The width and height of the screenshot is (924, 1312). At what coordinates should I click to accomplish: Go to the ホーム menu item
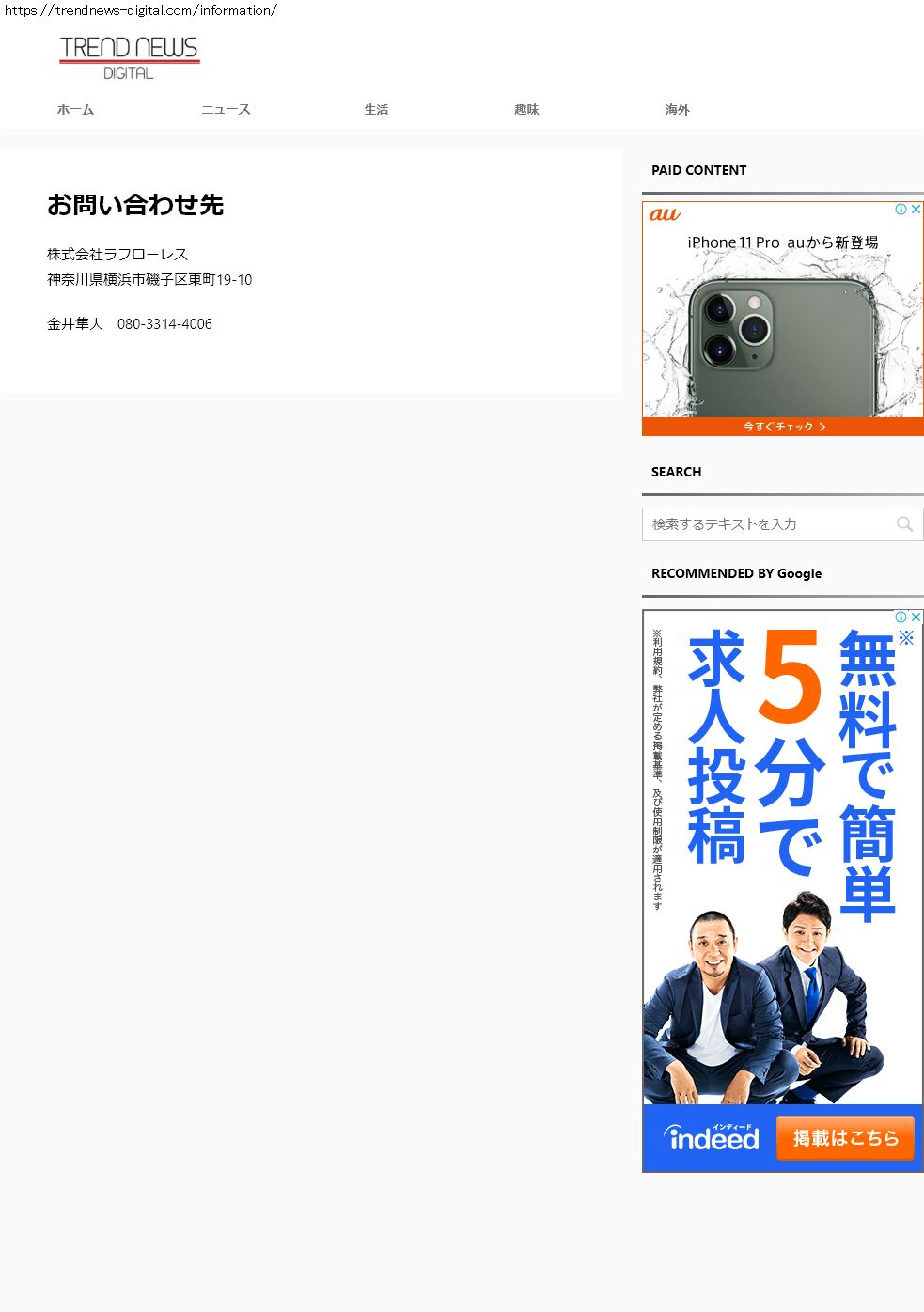[75, 110]
